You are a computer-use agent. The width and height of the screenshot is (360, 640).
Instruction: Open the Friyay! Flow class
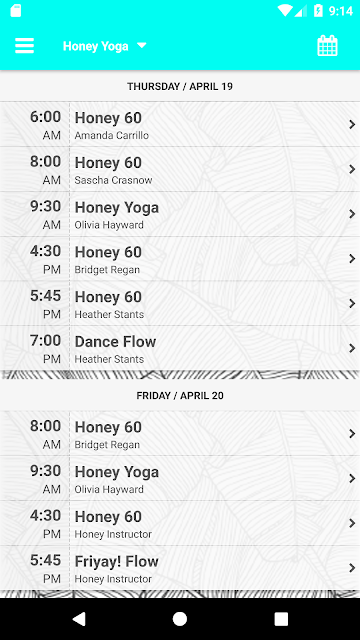click(180, 568)
